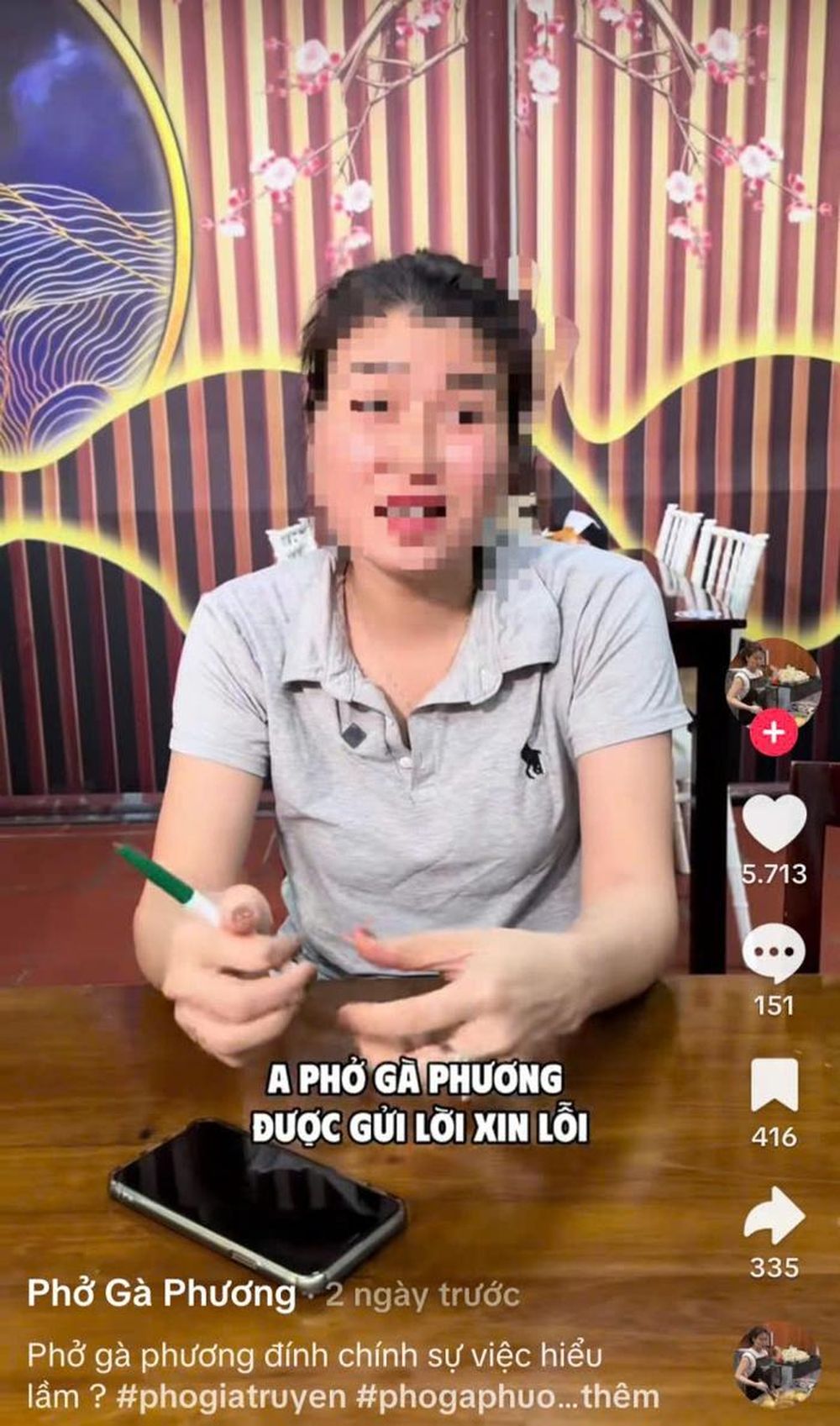Follow the creator with the red plus button
This screenshot has height=1426, width=840.
773,732
